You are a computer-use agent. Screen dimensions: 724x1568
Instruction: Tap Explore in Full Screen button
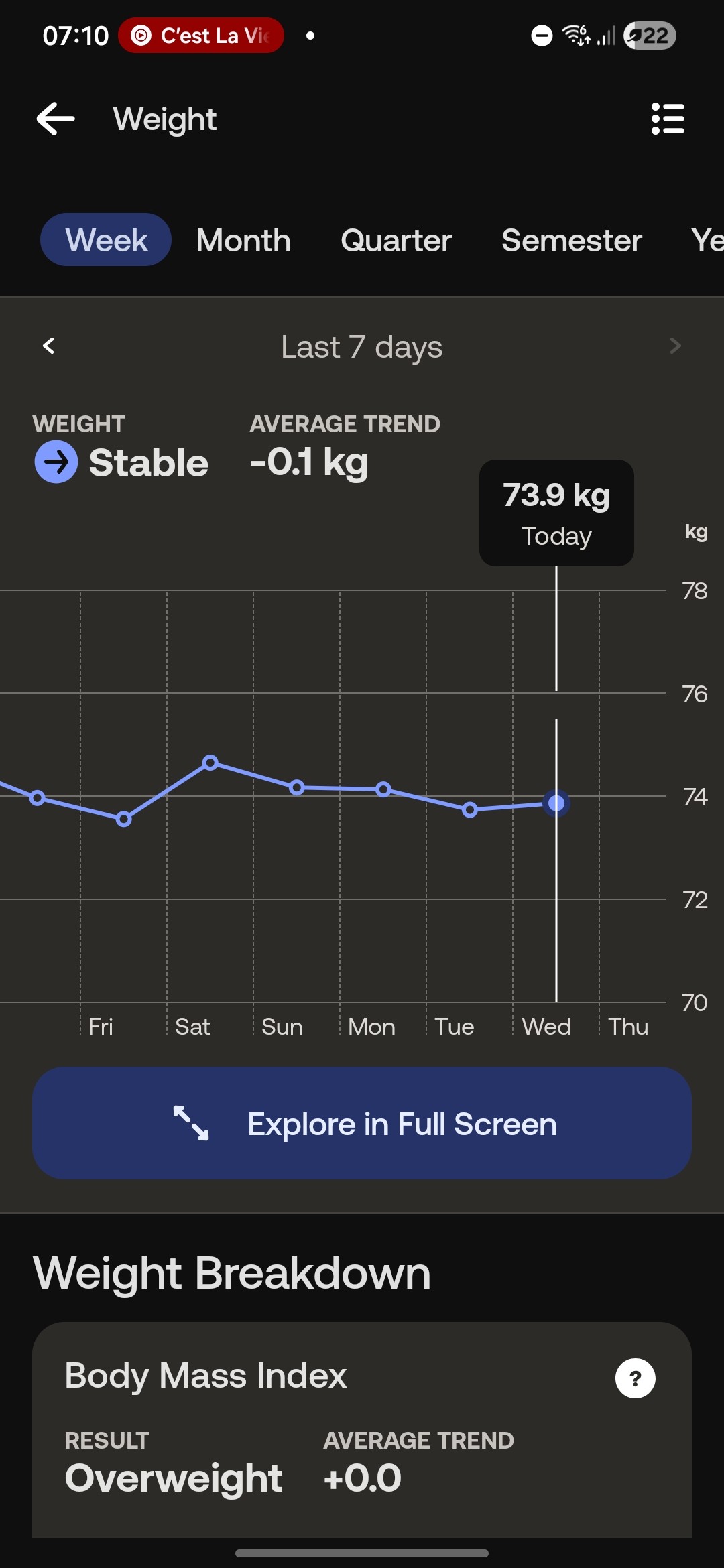coord(362,1124)
